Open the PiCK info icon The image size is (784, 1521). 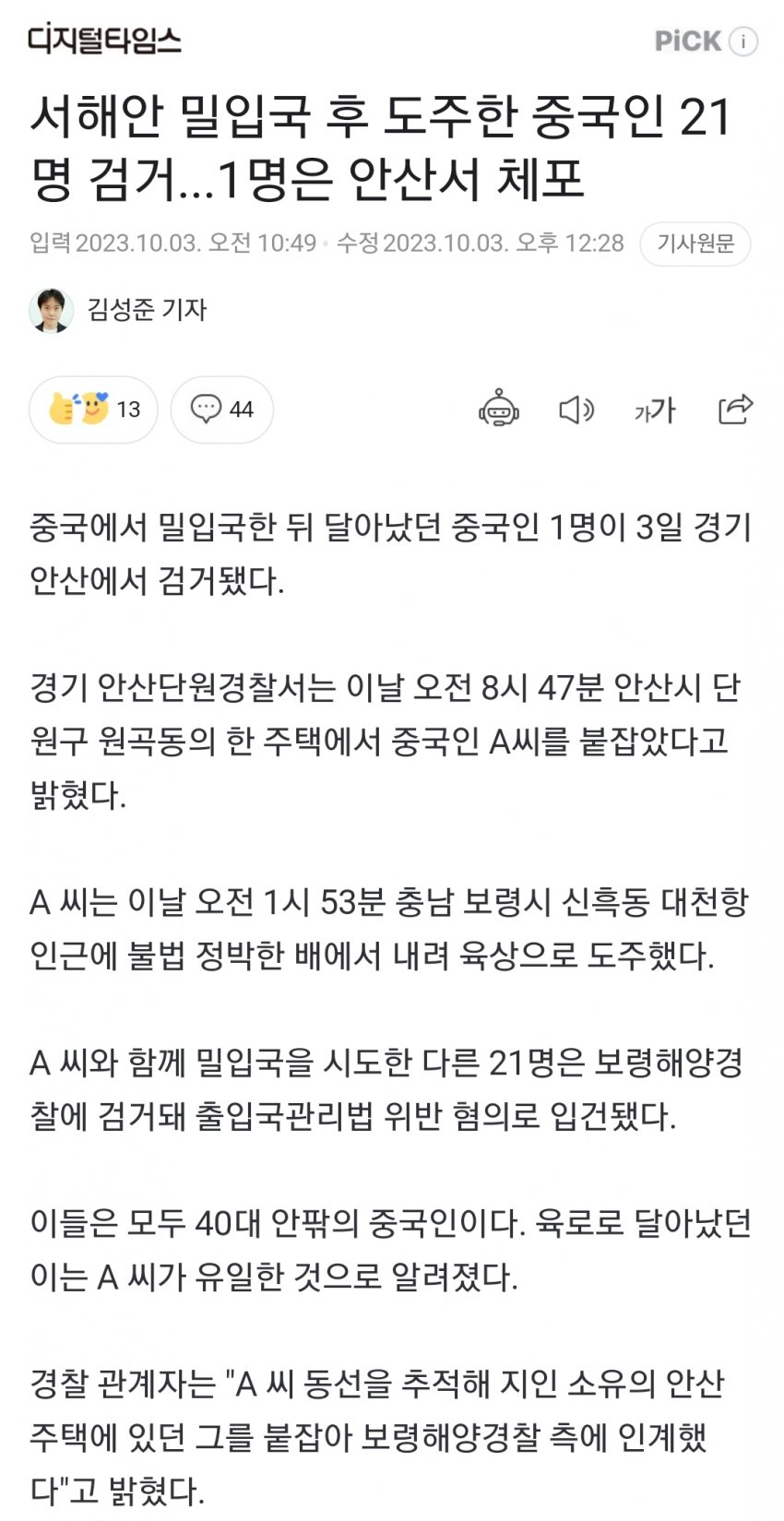pos(743,41)
